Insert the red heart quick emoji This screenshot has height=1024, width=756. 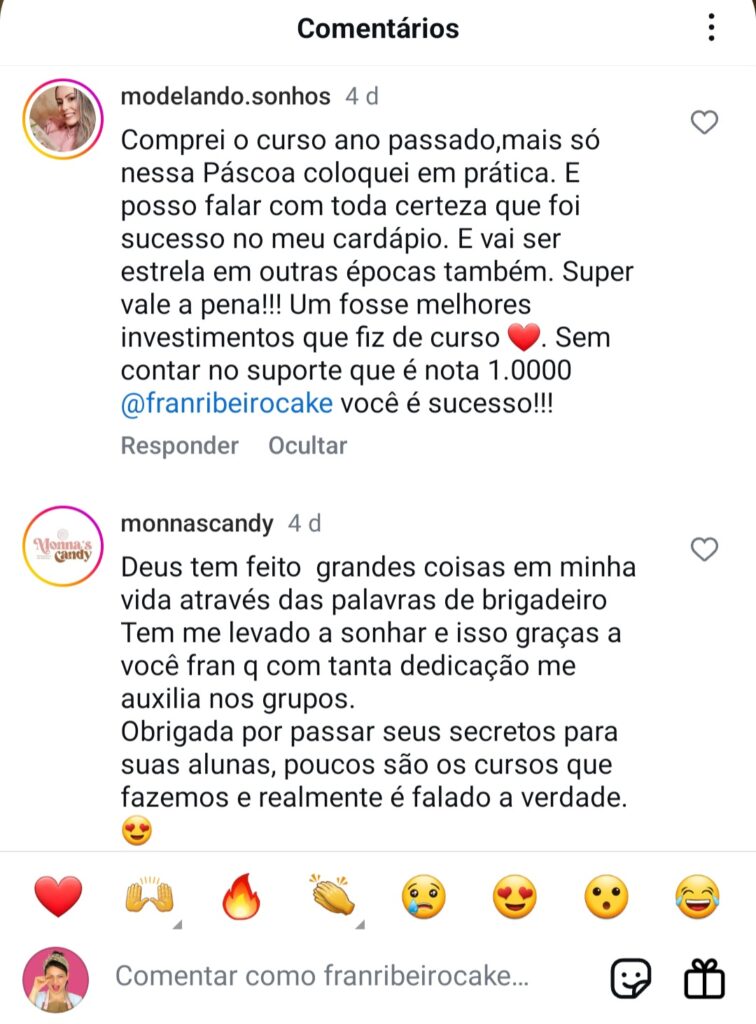pyautogui.click(x=59, y=896)
